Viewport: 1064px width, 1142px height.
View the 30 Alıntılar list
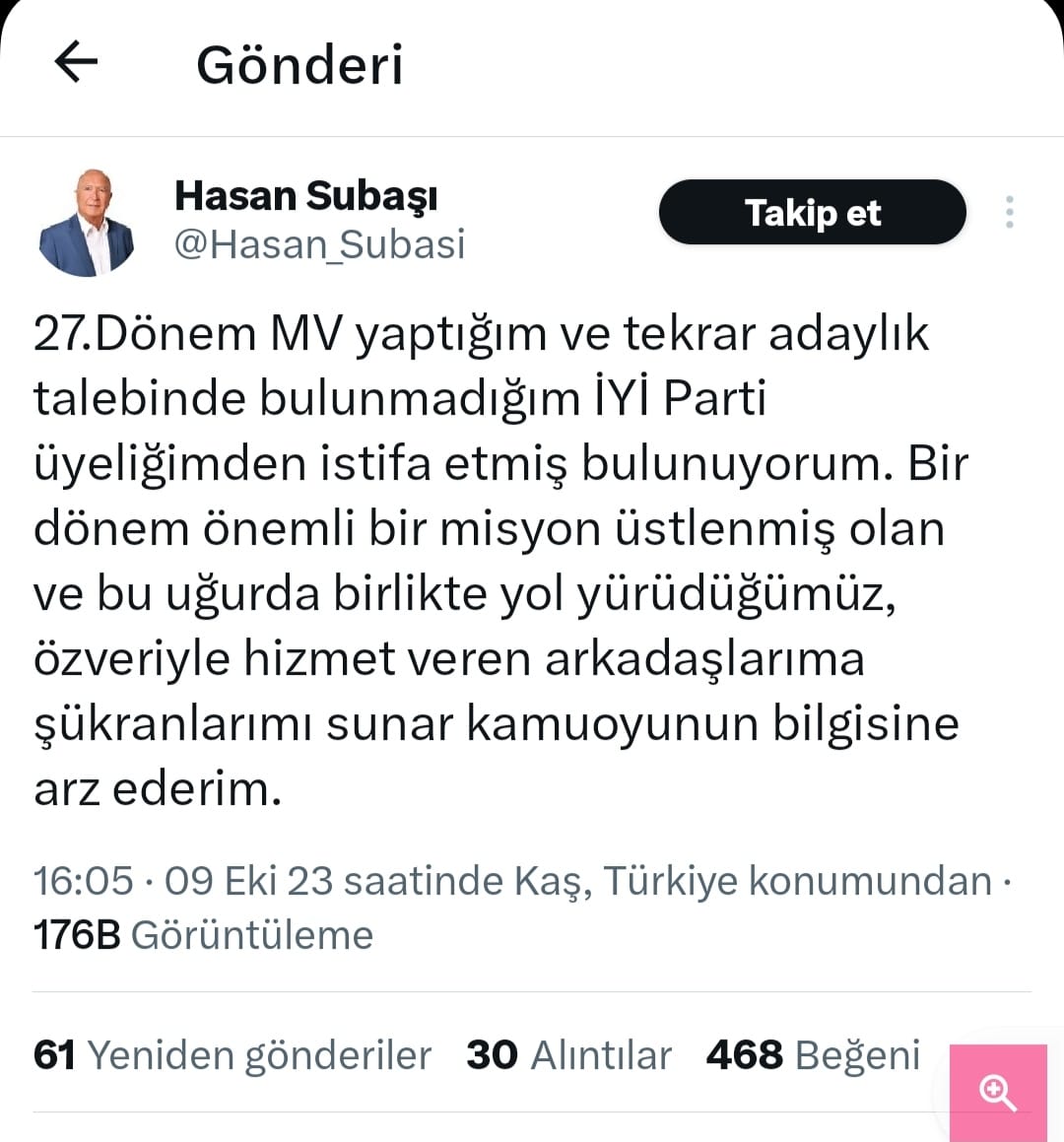point(568,1054)
